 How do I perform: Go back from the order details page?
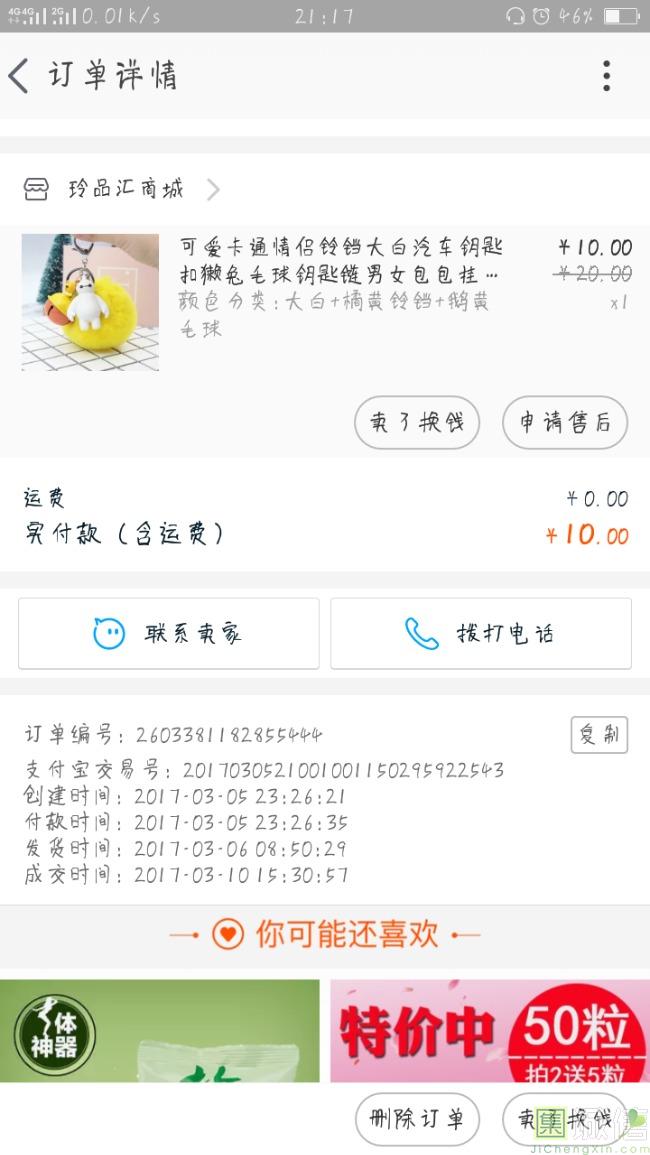point(20,76)
